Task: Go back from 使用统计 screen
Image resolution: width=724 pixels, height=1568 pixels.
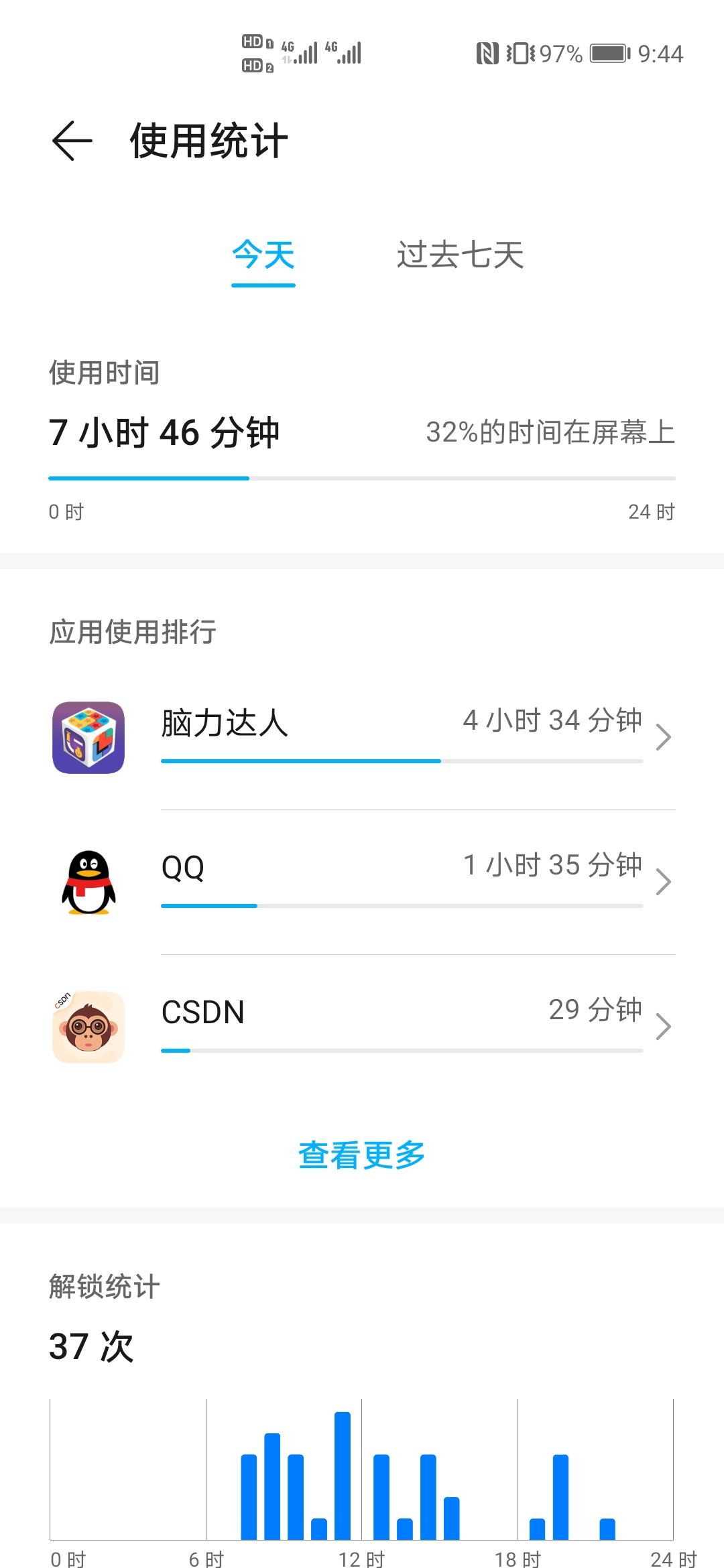Action: click(72, 141)
